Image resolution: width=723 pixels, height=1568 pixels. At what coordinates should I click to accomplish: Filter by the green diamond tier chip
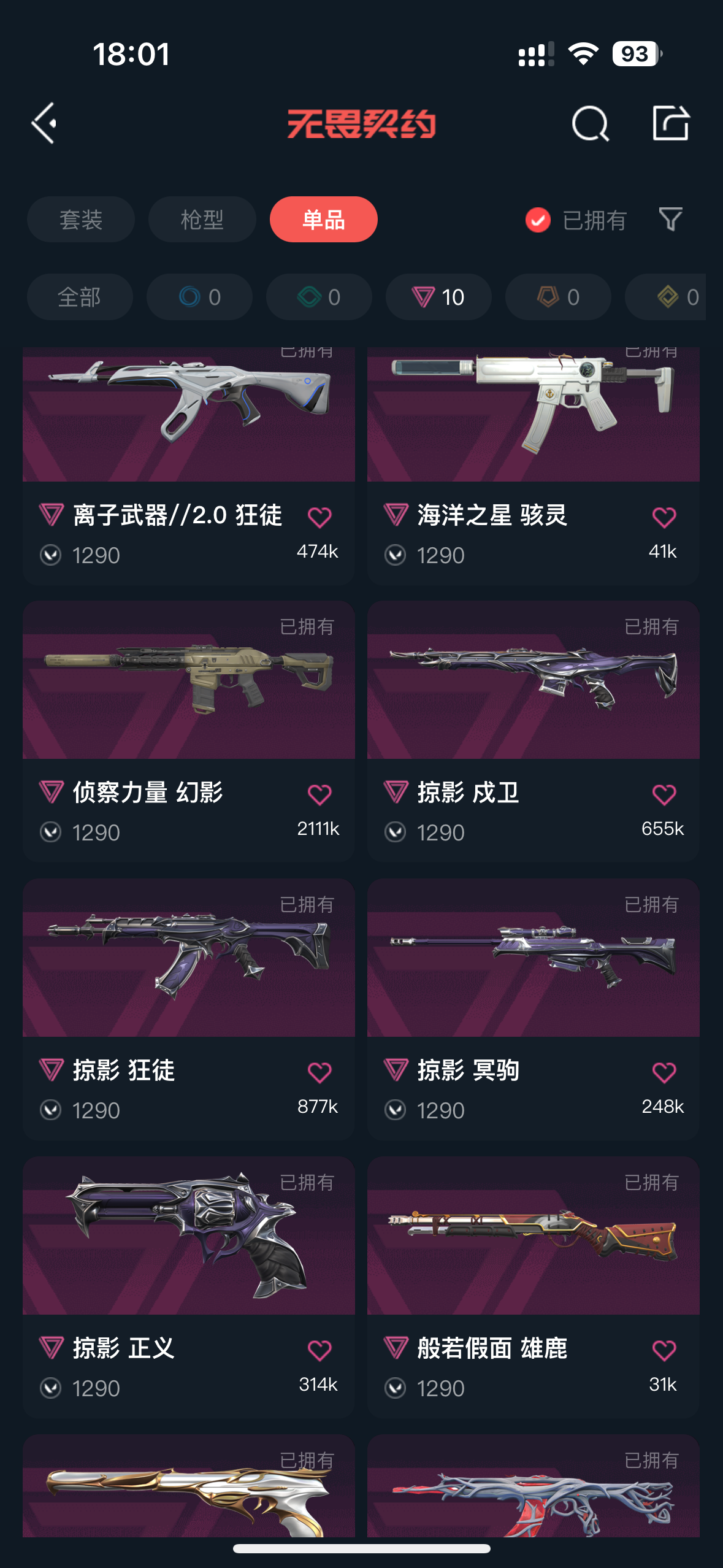click(x=319, y=297)
